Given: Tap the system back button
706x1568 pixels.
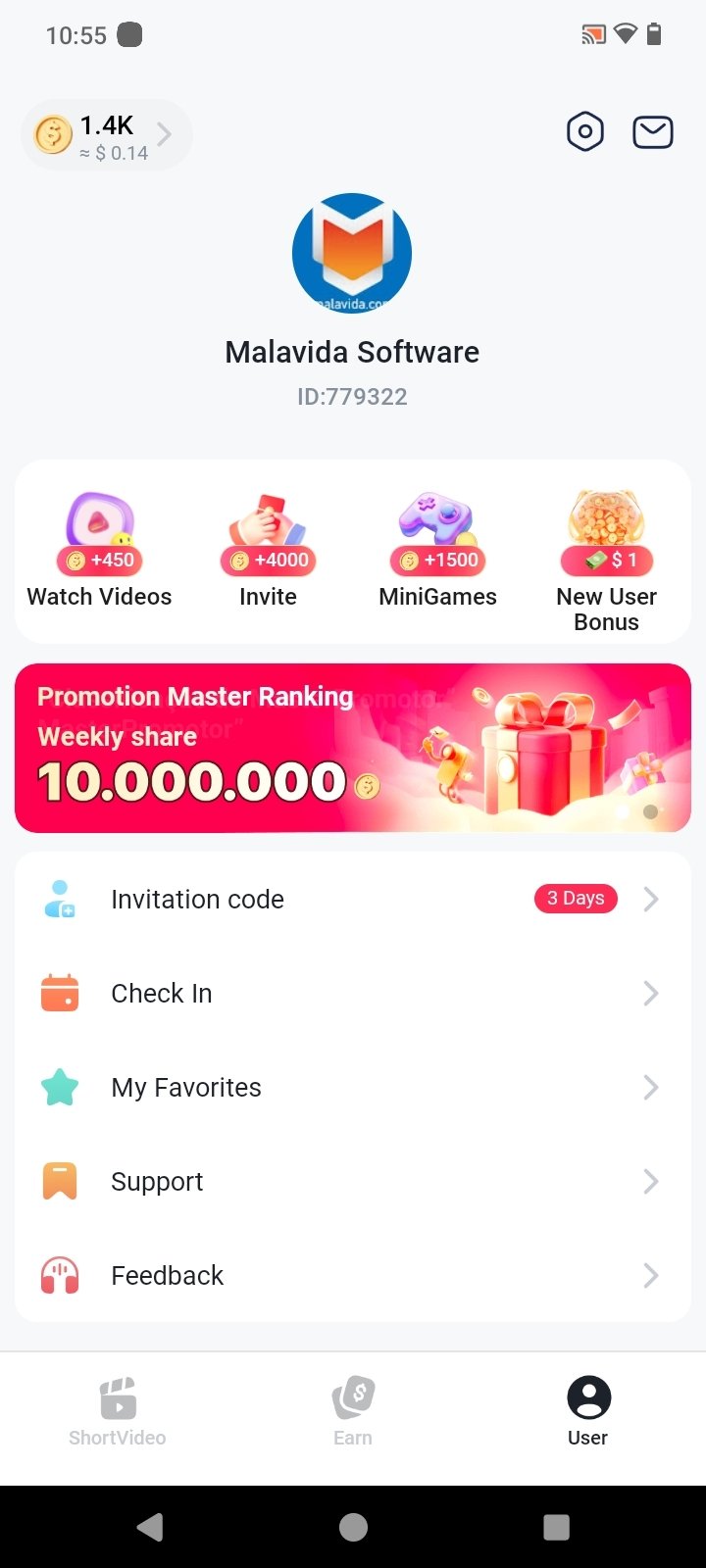Looking at the screenshot, I should coord(150,1527).
